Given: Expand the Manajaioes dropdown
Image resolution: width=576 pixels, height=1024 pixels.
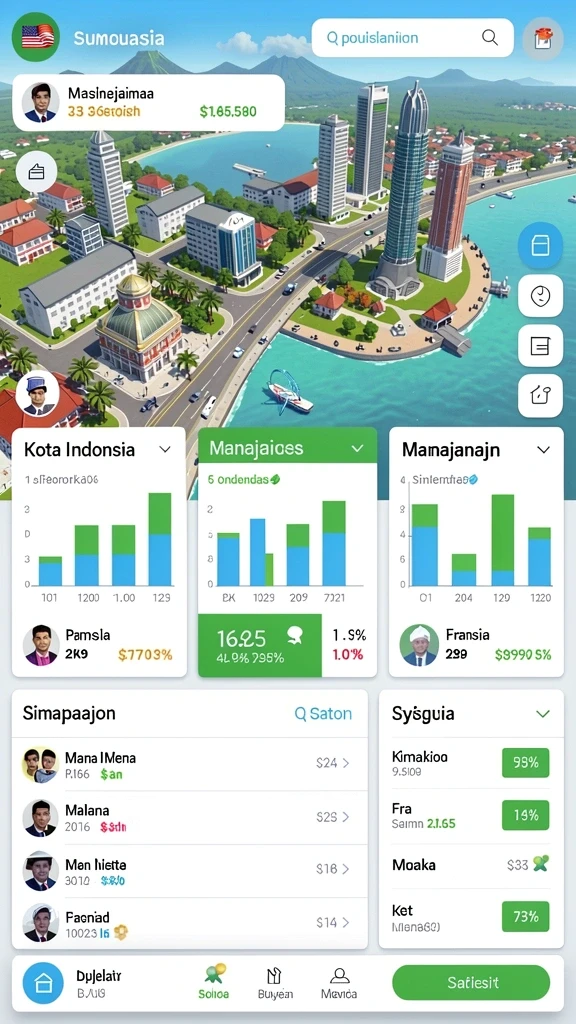Looking at the screenshot, I should 357,448.
